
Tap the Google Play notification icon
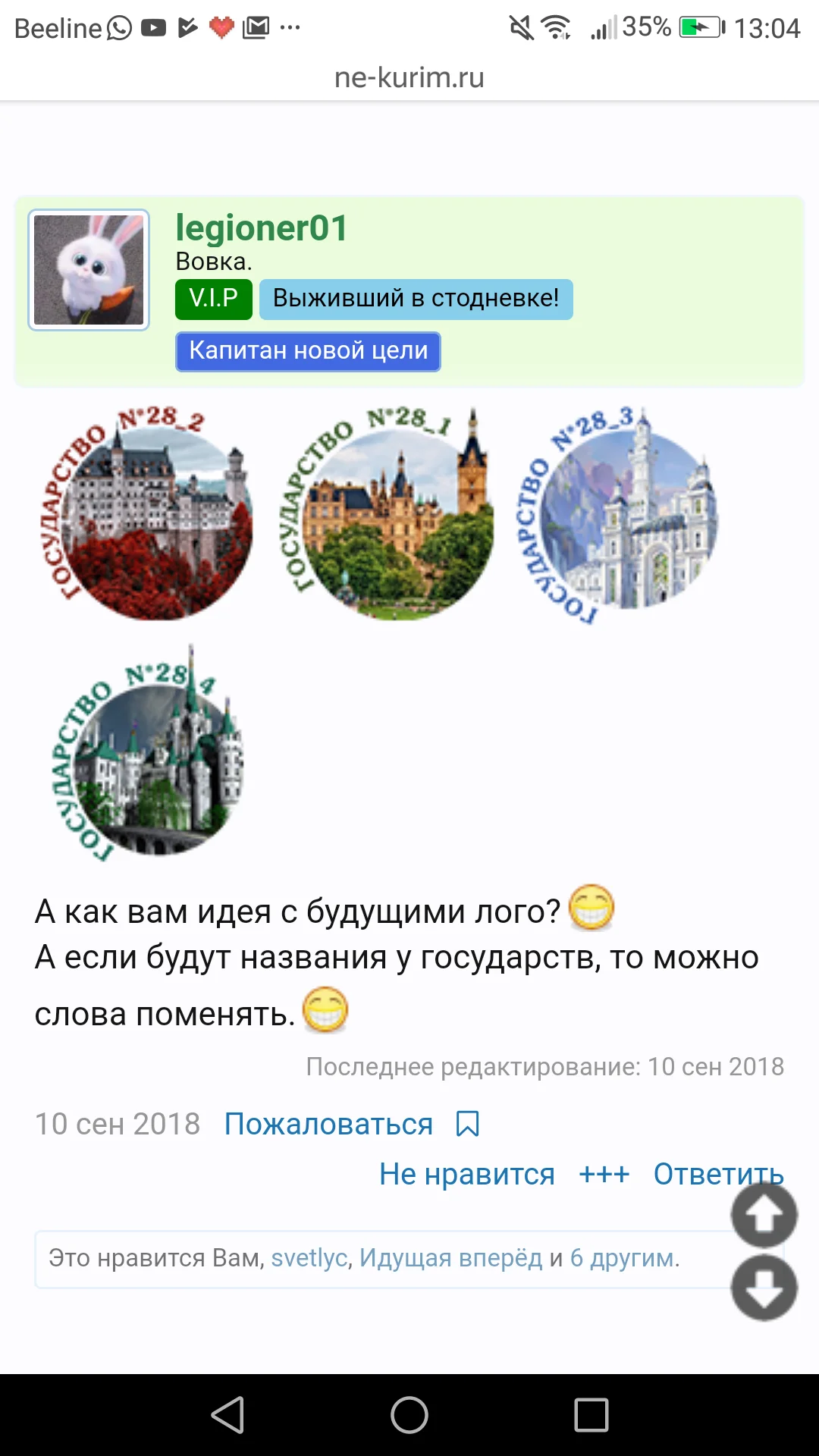tap(189, 26)
